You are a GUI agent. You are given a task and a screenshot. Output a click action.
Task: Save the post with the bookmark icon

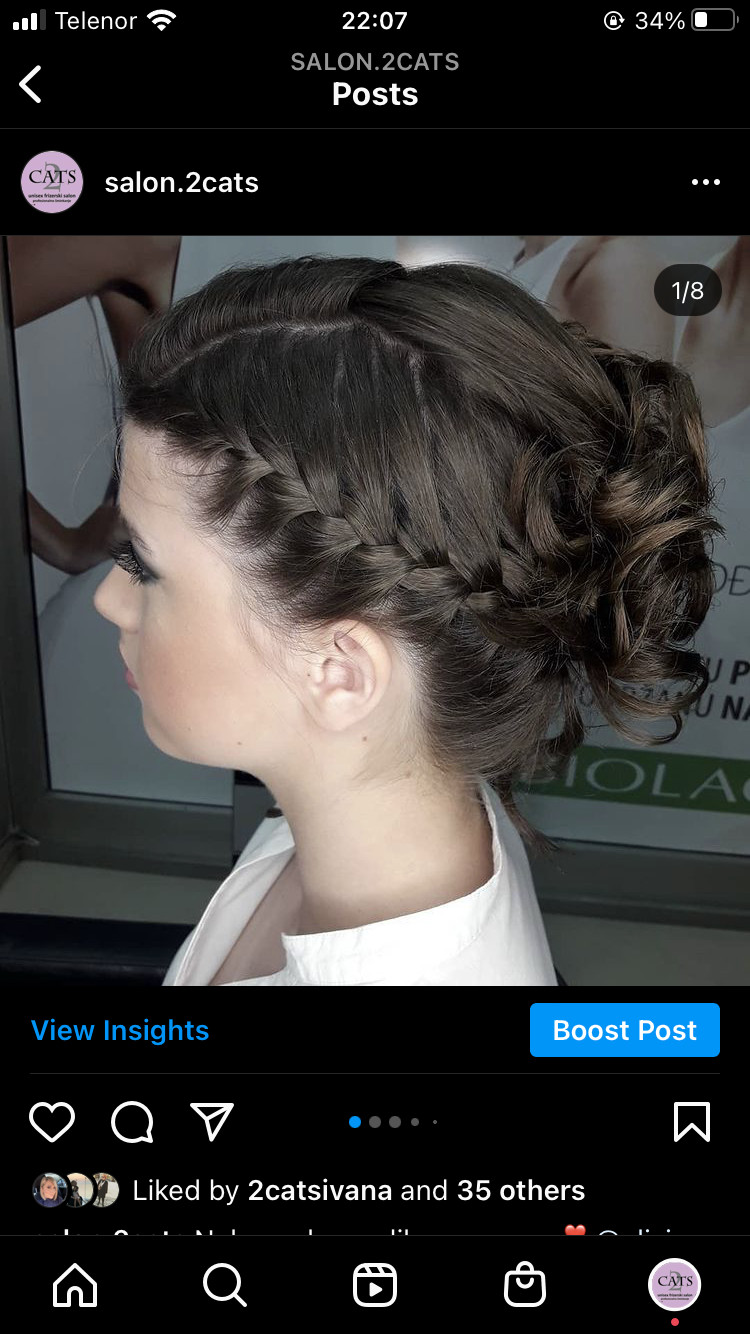point(692,1122)
